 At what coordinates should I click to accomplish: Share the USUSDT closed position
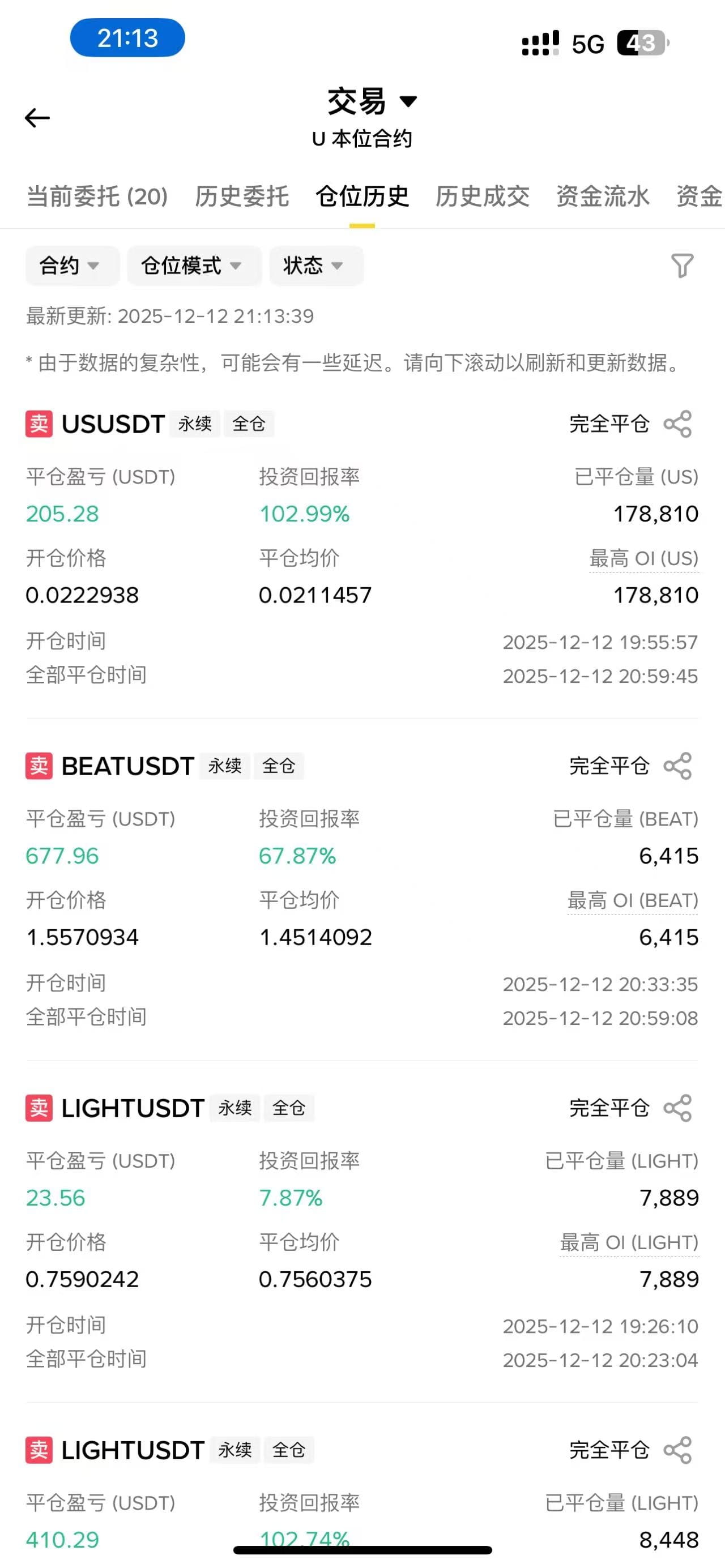(677, 424)
